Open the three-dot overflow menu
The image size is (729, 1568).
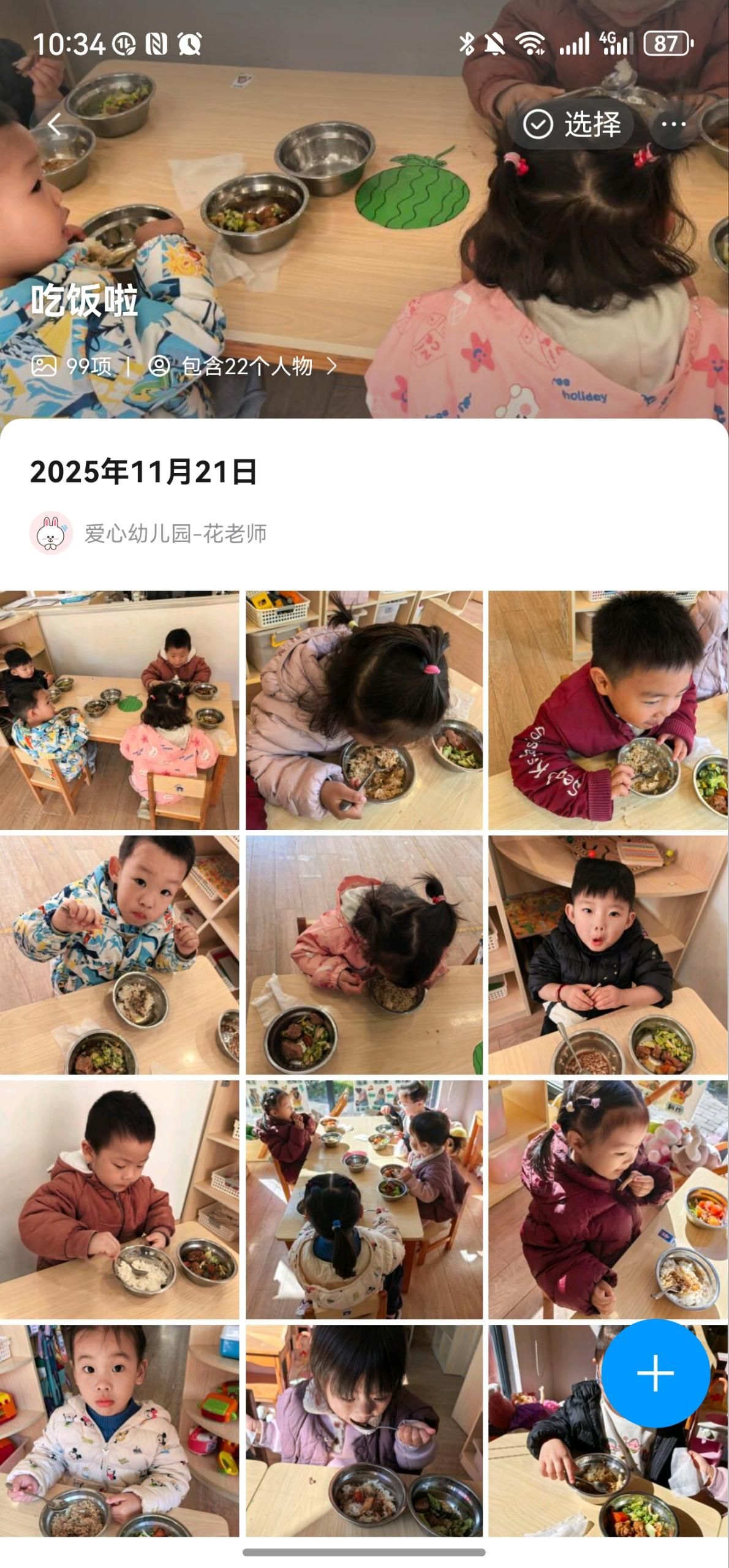[x=673, y=125]
